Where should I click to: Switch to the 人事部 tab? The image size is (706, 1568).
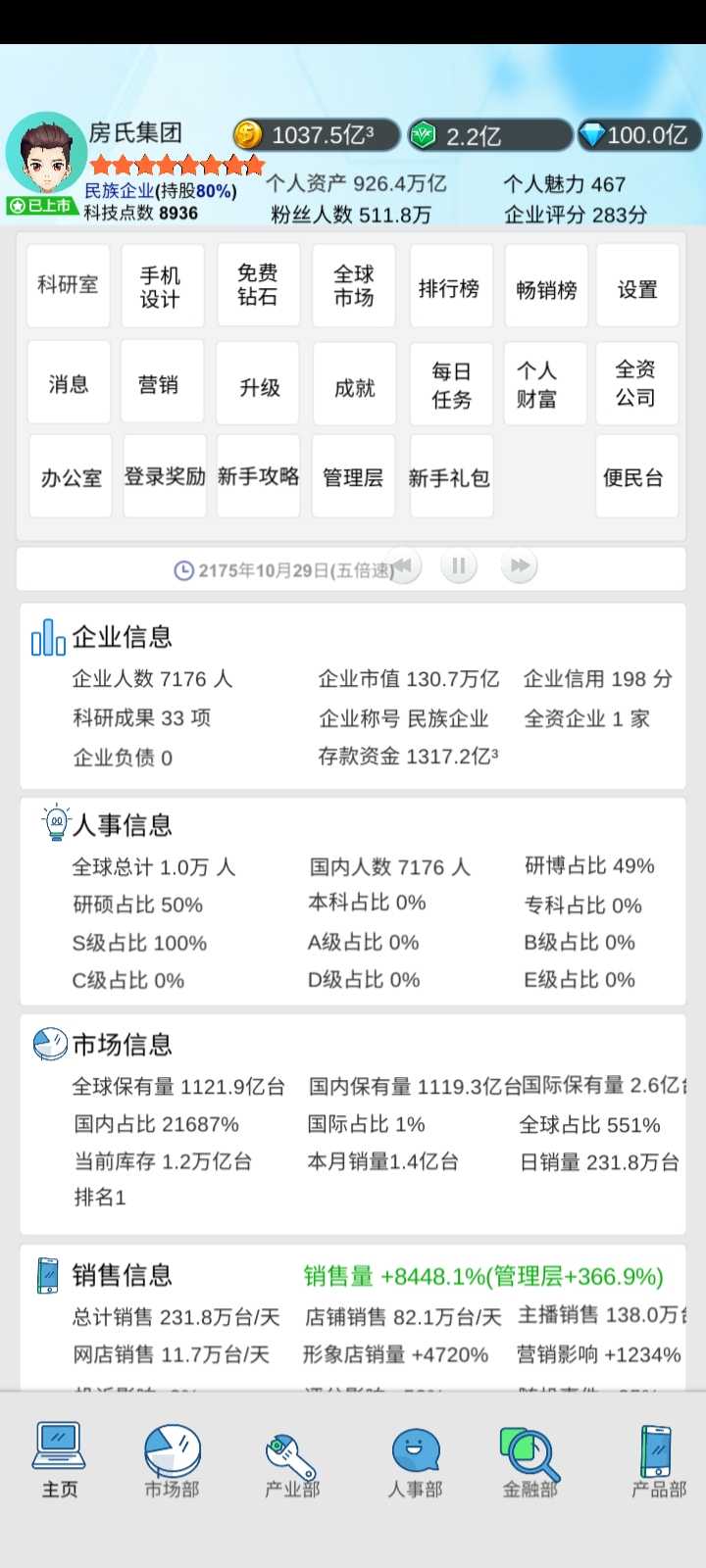pyautogui.click(x=416, y=1461)
